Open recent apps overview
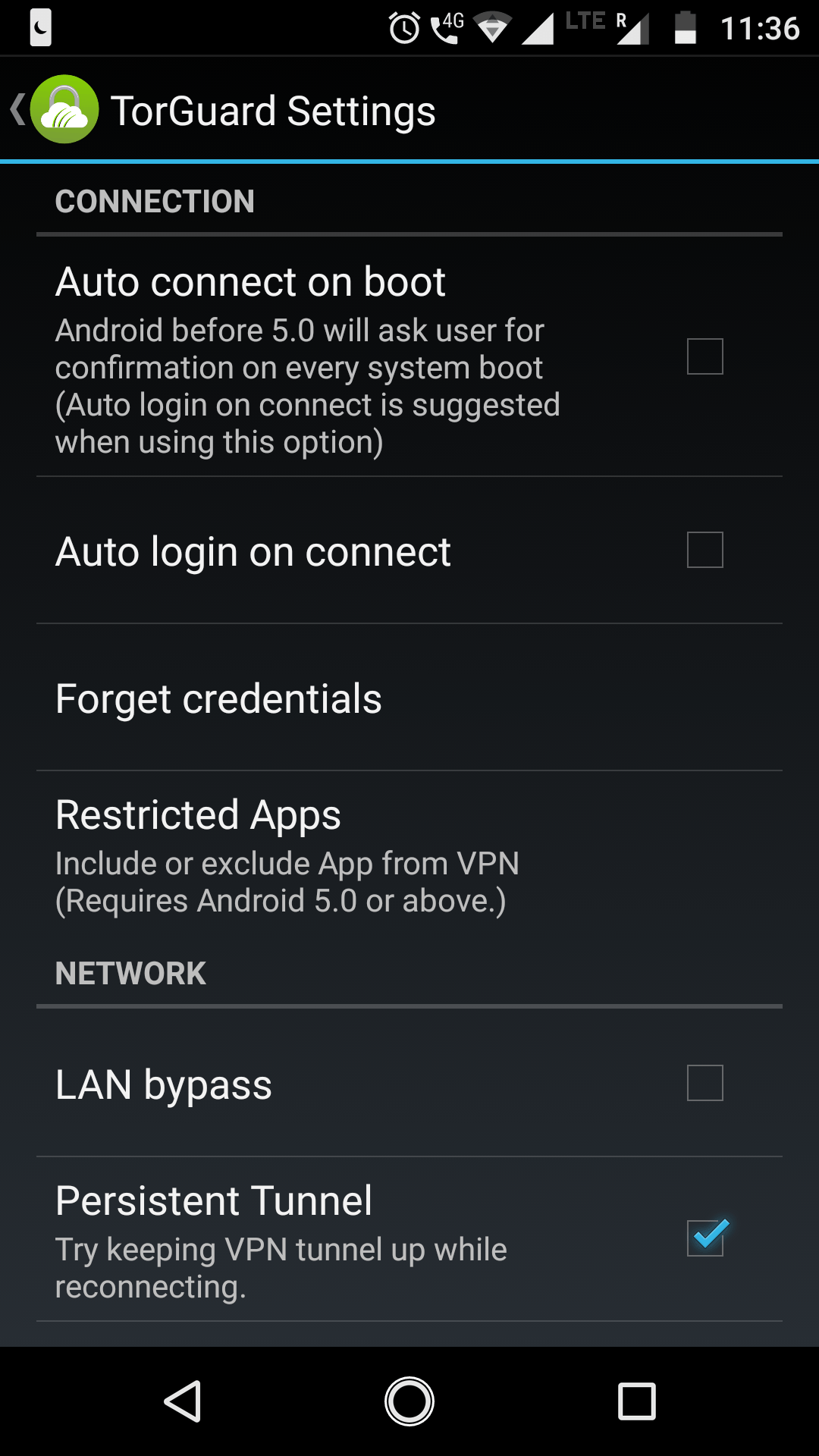The width and height of the screenshot is (819, 1456). 636,1401
